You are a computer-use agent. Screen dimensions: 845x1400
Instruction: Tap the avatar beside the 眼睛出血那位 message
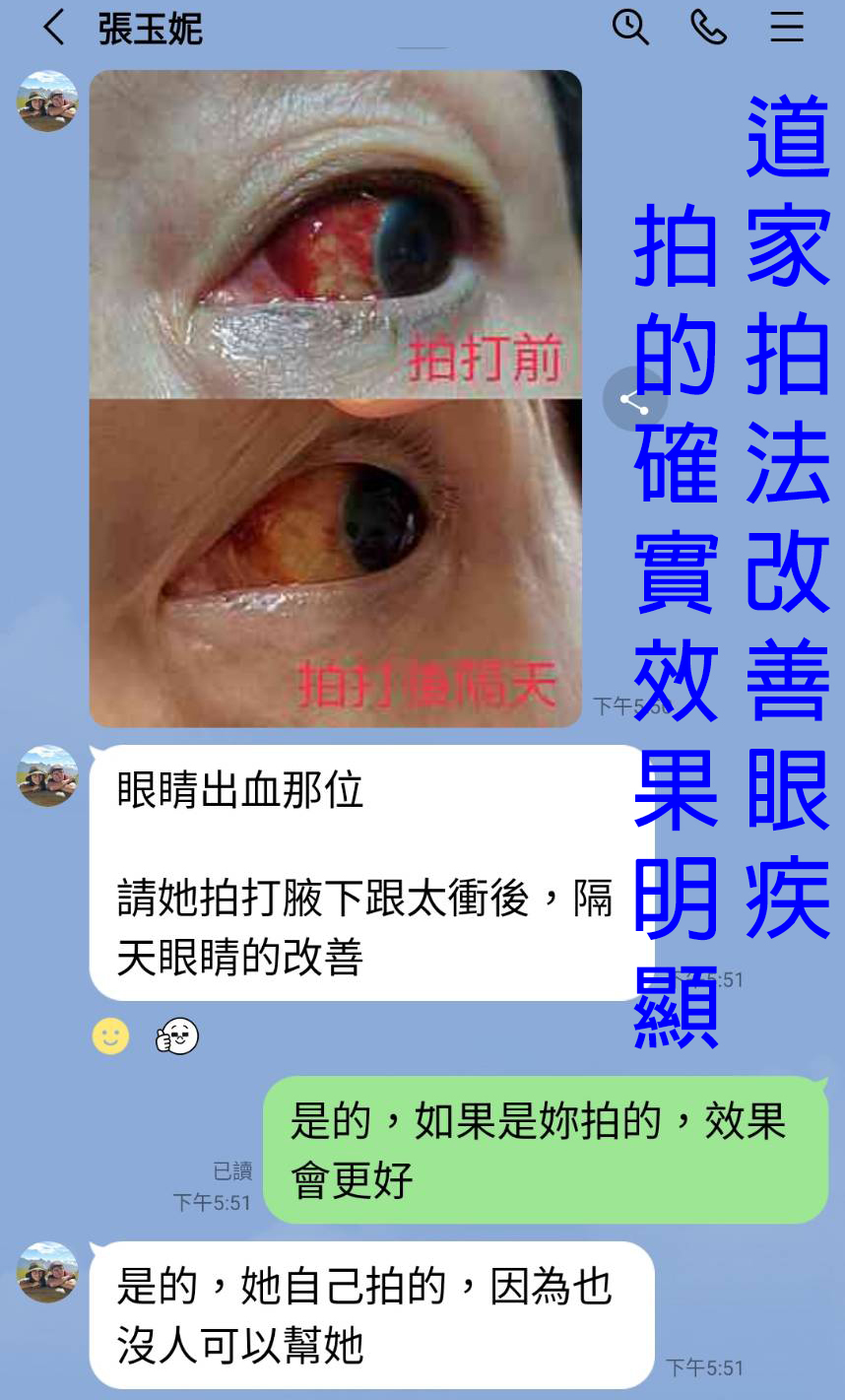(x=47, y=776)
